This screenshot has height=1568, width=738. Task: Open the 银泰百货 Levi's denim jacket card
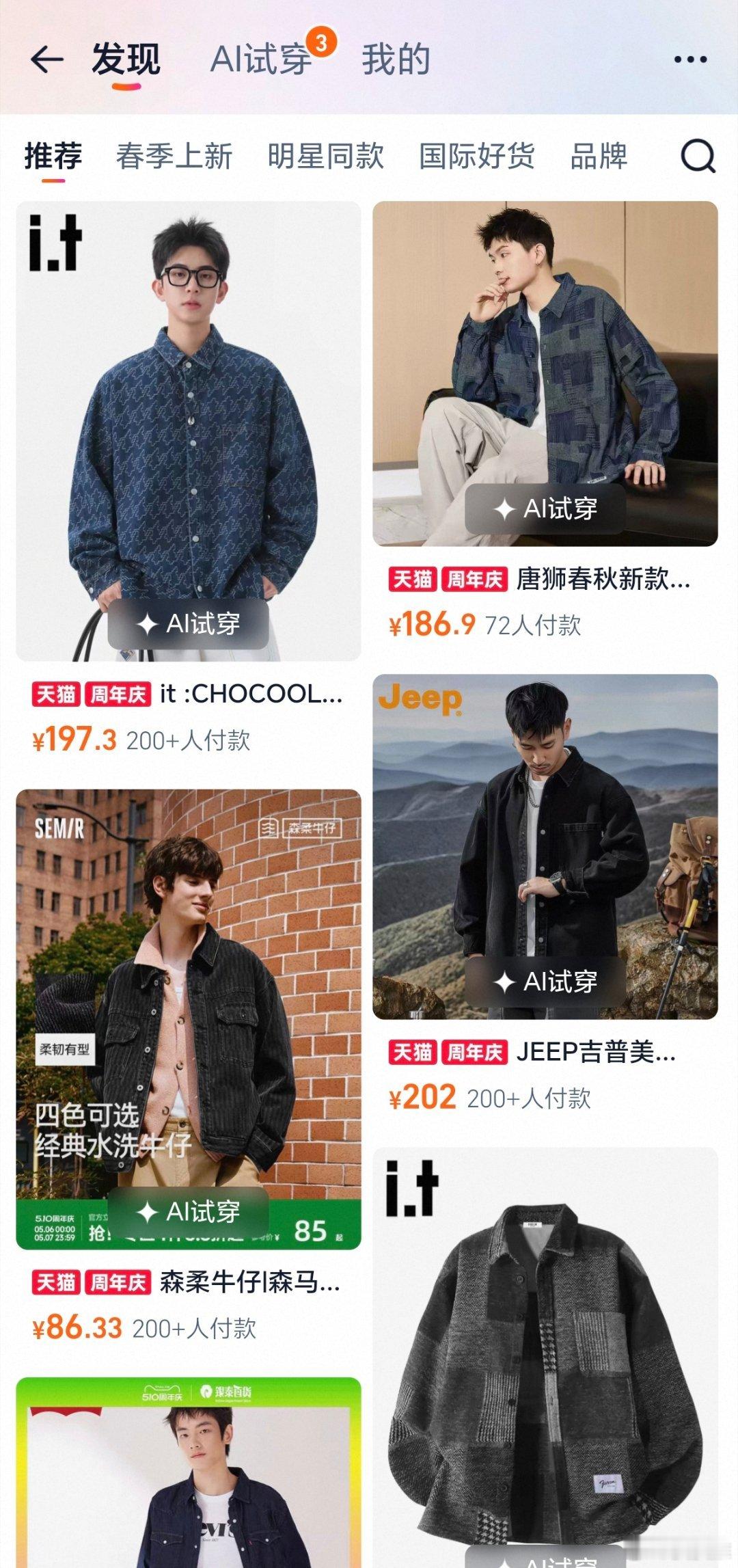tap(189, 1473)
